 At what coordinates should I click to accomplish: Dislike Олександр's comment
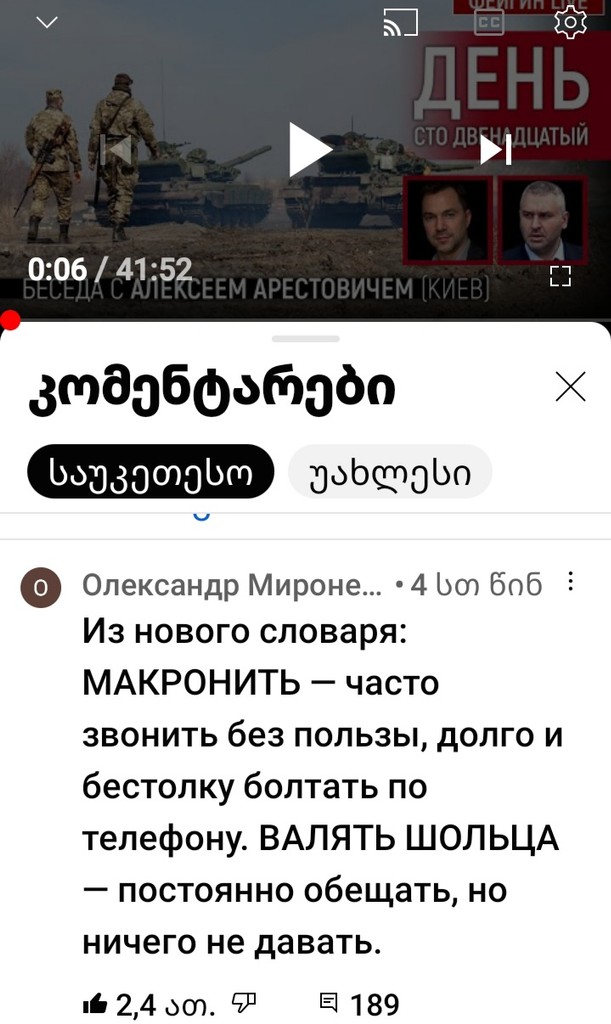coord(243,1003)
